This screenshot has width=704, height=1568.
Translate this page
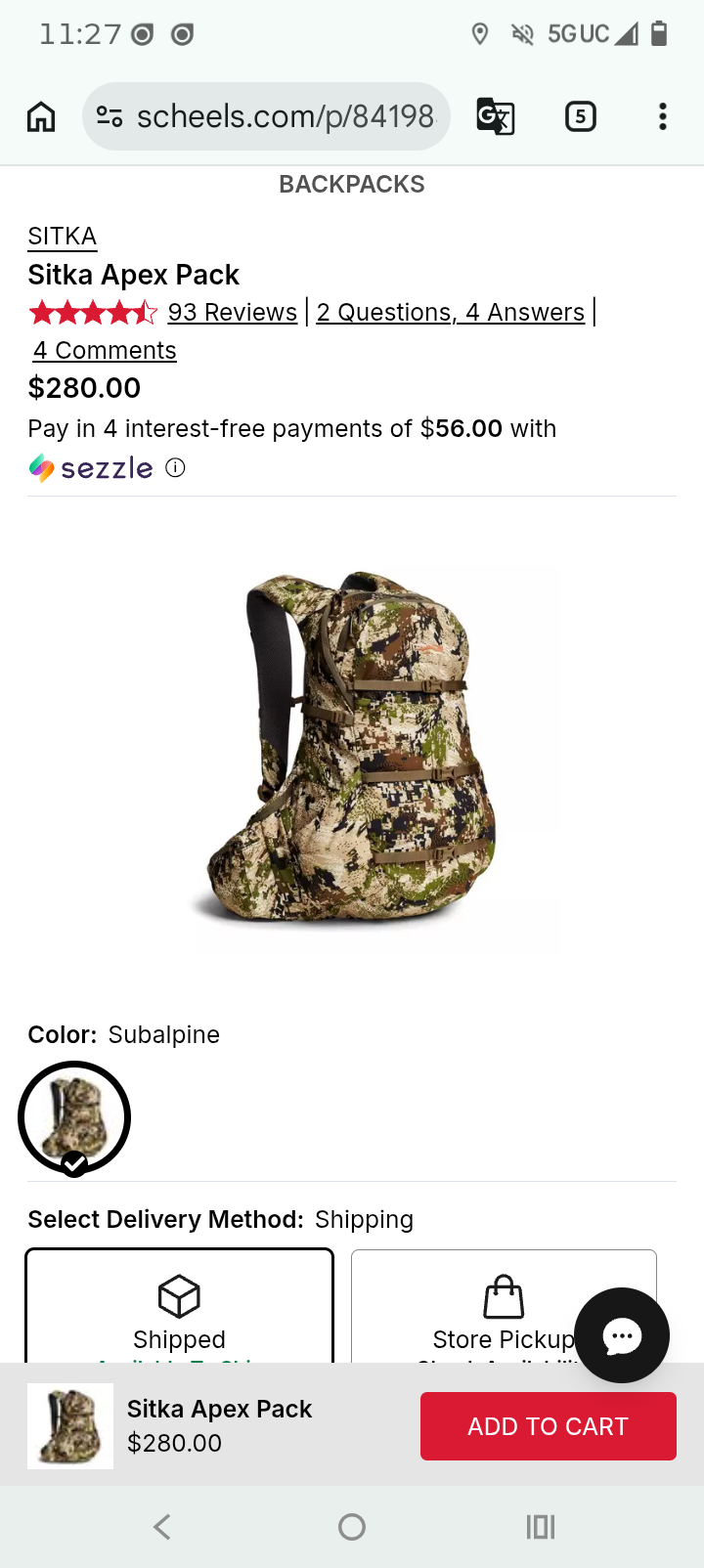coord(496,116)
